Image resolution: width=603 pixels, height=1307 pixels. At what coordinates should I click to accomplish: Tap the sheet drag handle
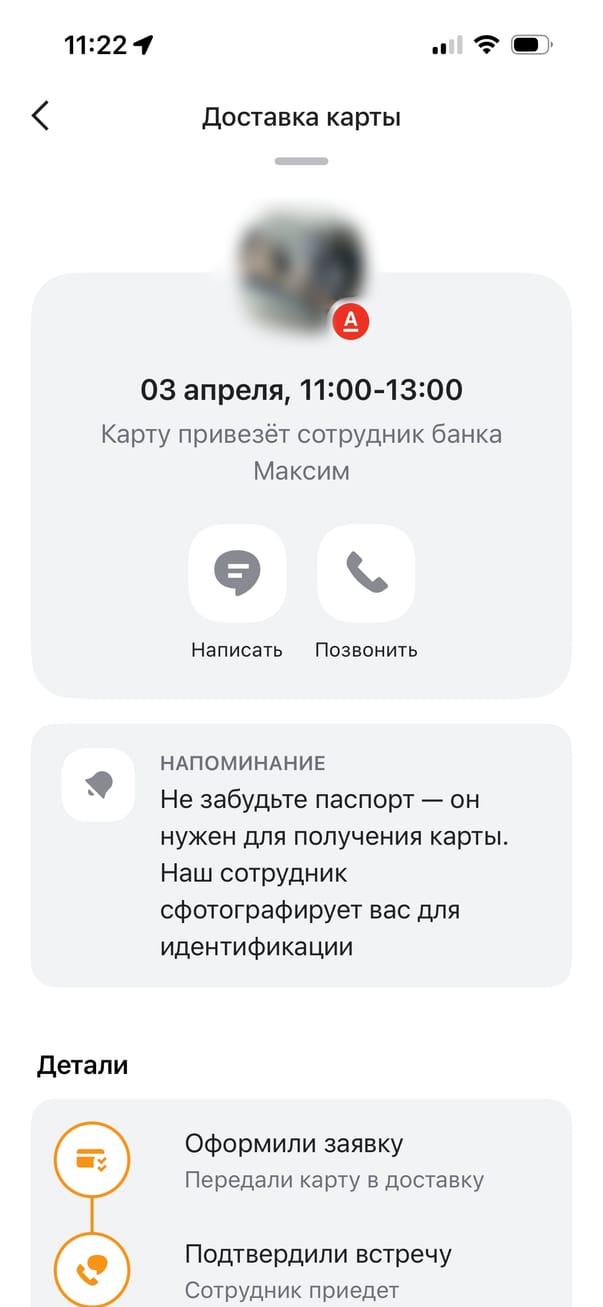[x=301, y=161]
